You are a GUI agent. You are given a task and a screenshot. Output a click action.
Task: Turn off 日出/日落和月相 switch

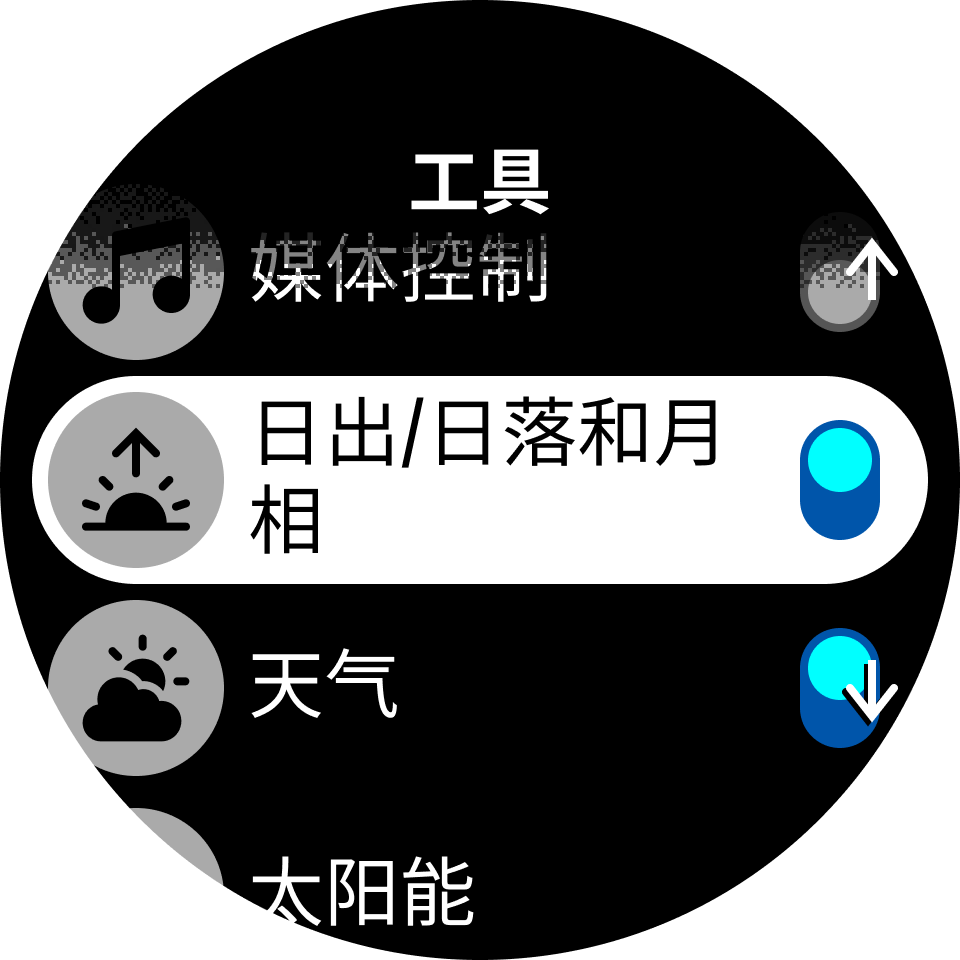[x=839, y=480]
